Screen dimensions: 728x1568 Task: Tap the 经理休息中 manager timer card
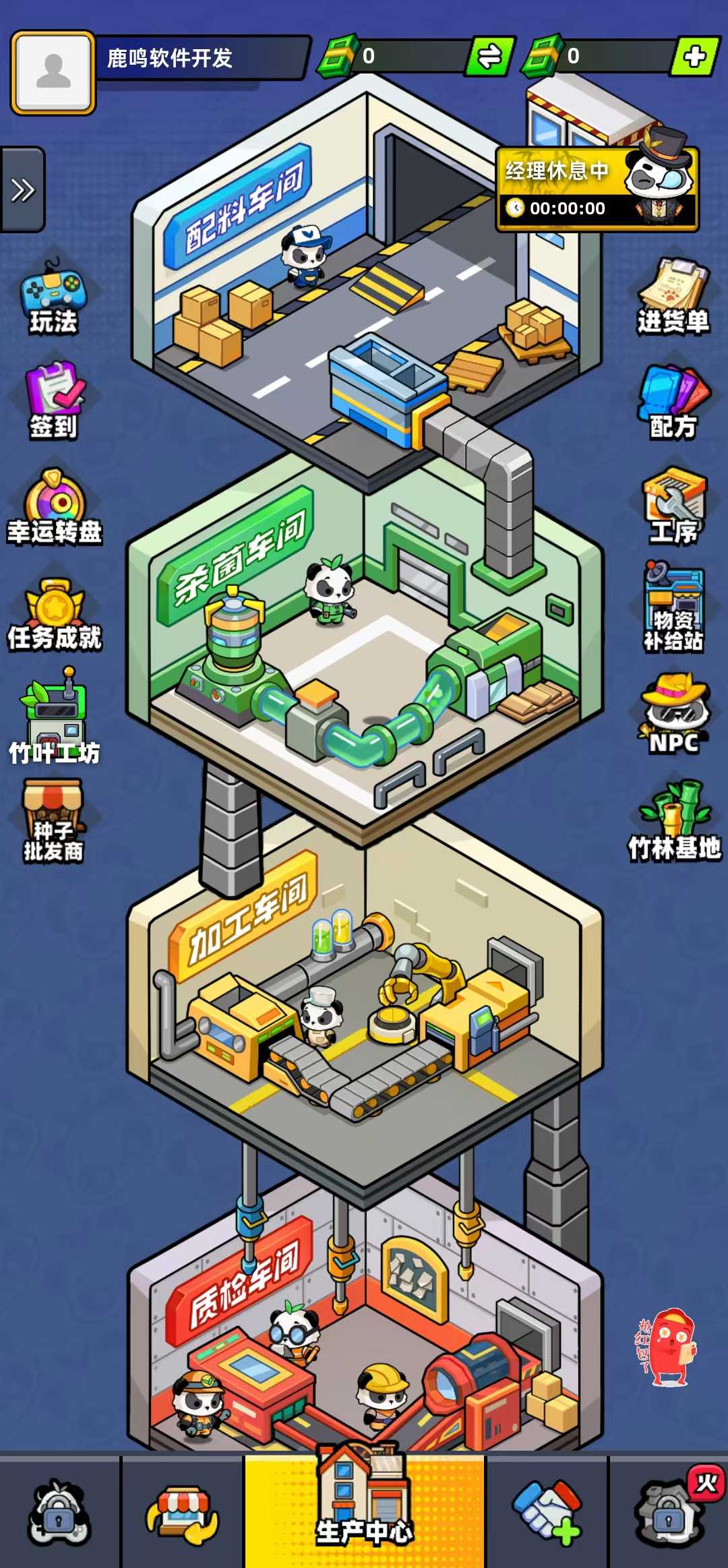click(597, 190)
